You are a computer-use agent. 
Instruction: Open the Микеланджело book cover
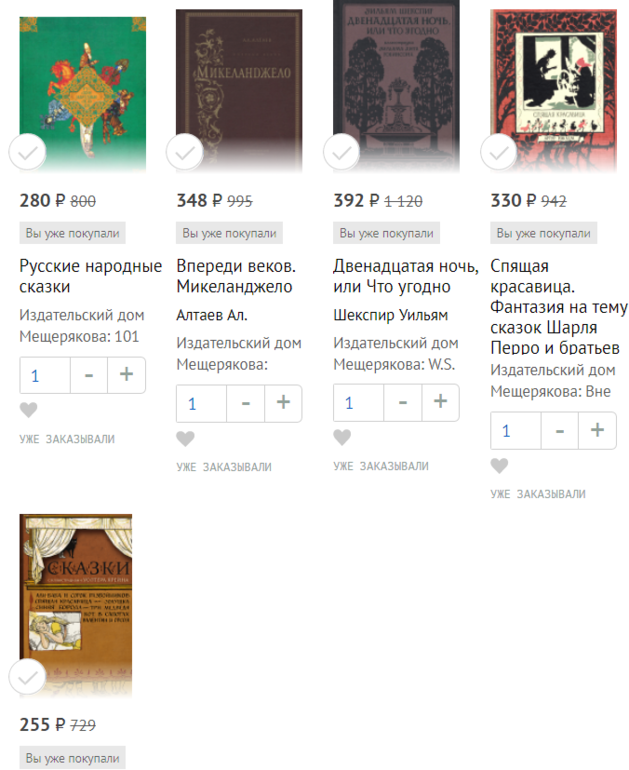[239, 90]
